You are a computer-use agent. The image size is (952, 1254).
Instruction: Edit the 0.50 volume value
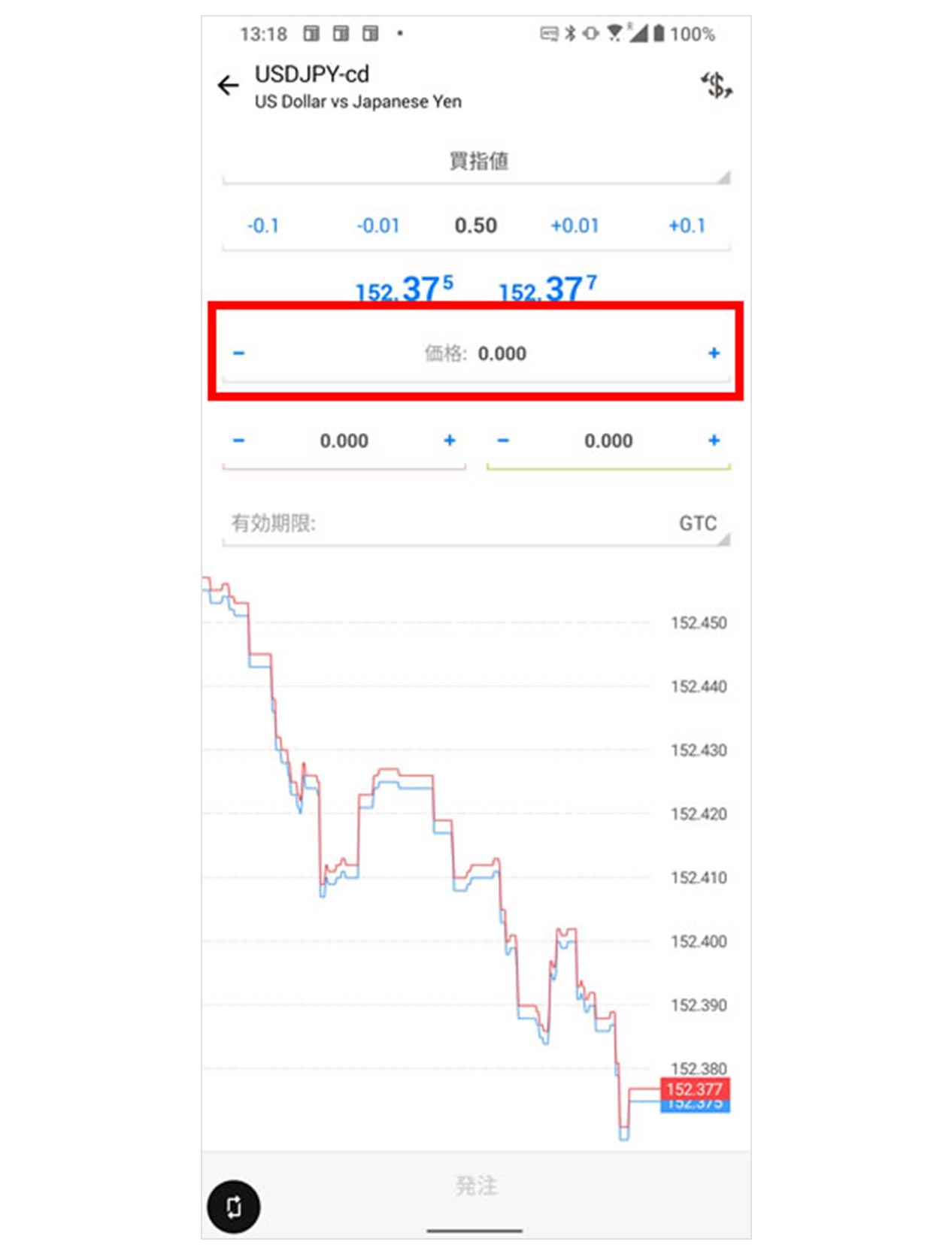[475, 226]
